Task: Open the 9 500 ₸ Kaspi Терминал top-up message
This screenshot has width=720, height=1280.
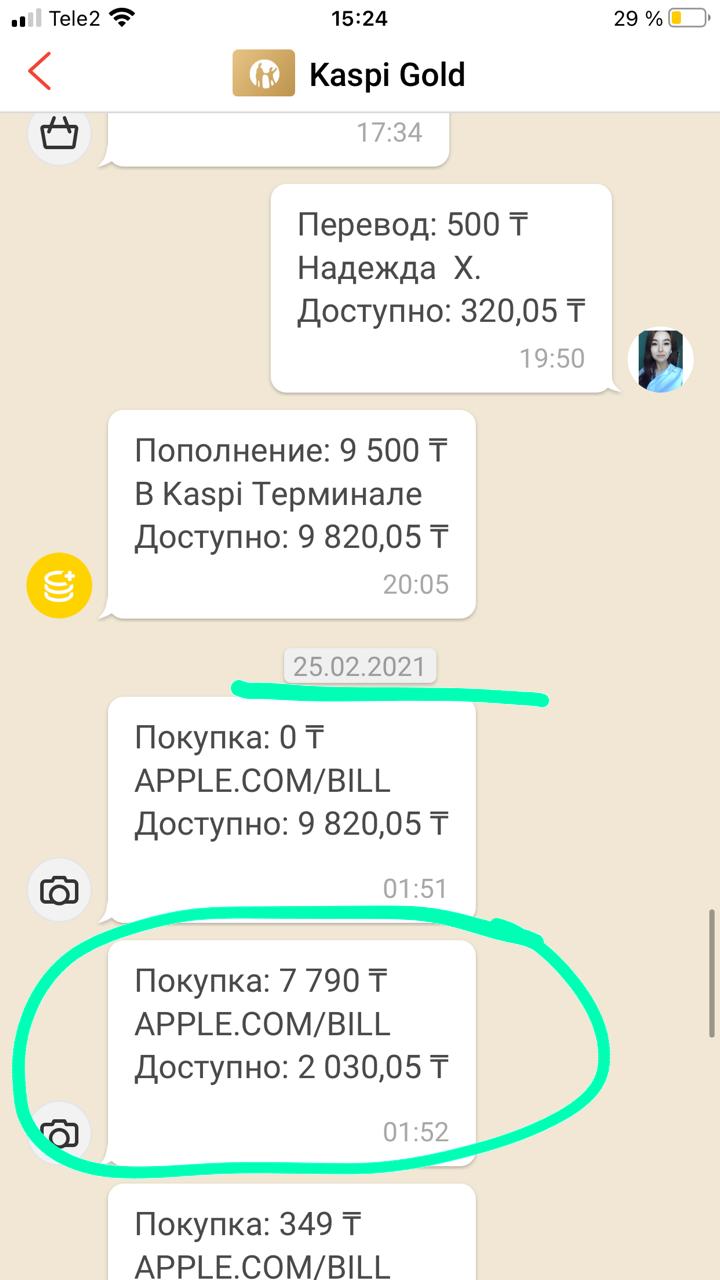Action: 291,514
